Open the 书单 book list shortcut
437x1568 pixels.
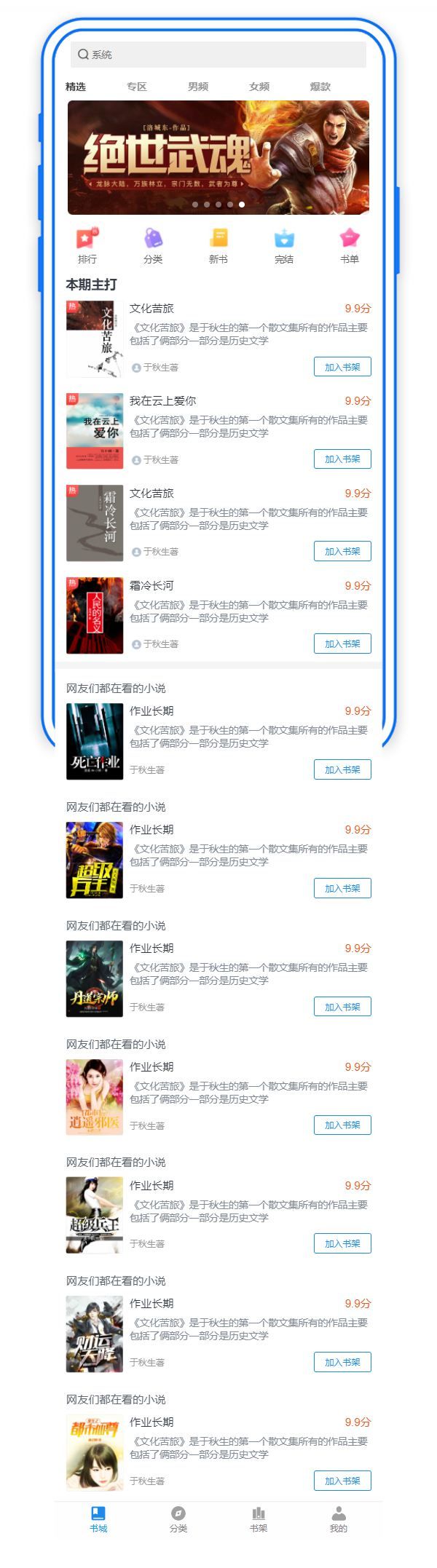coord(350,245)
